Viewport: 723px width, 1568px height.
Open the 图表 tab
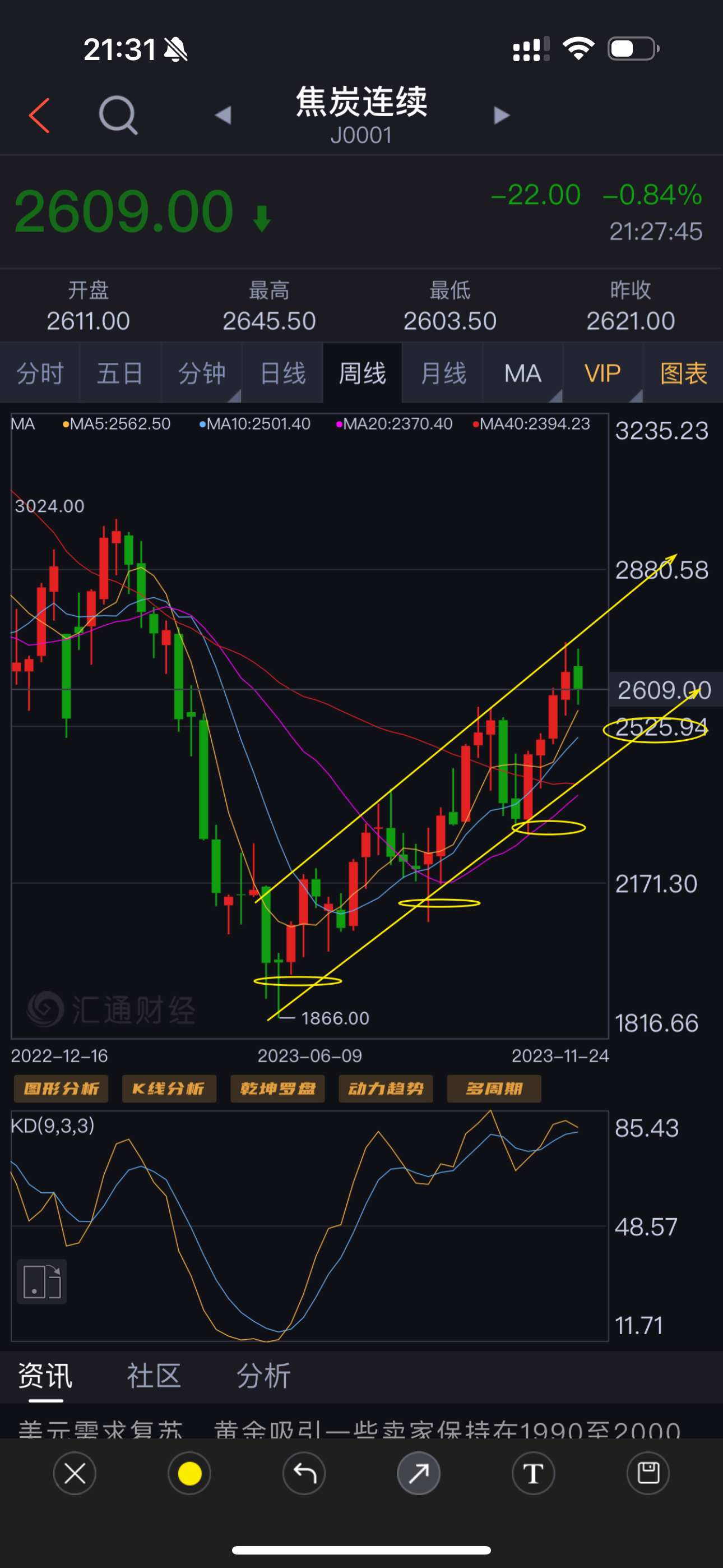point(683,373)
